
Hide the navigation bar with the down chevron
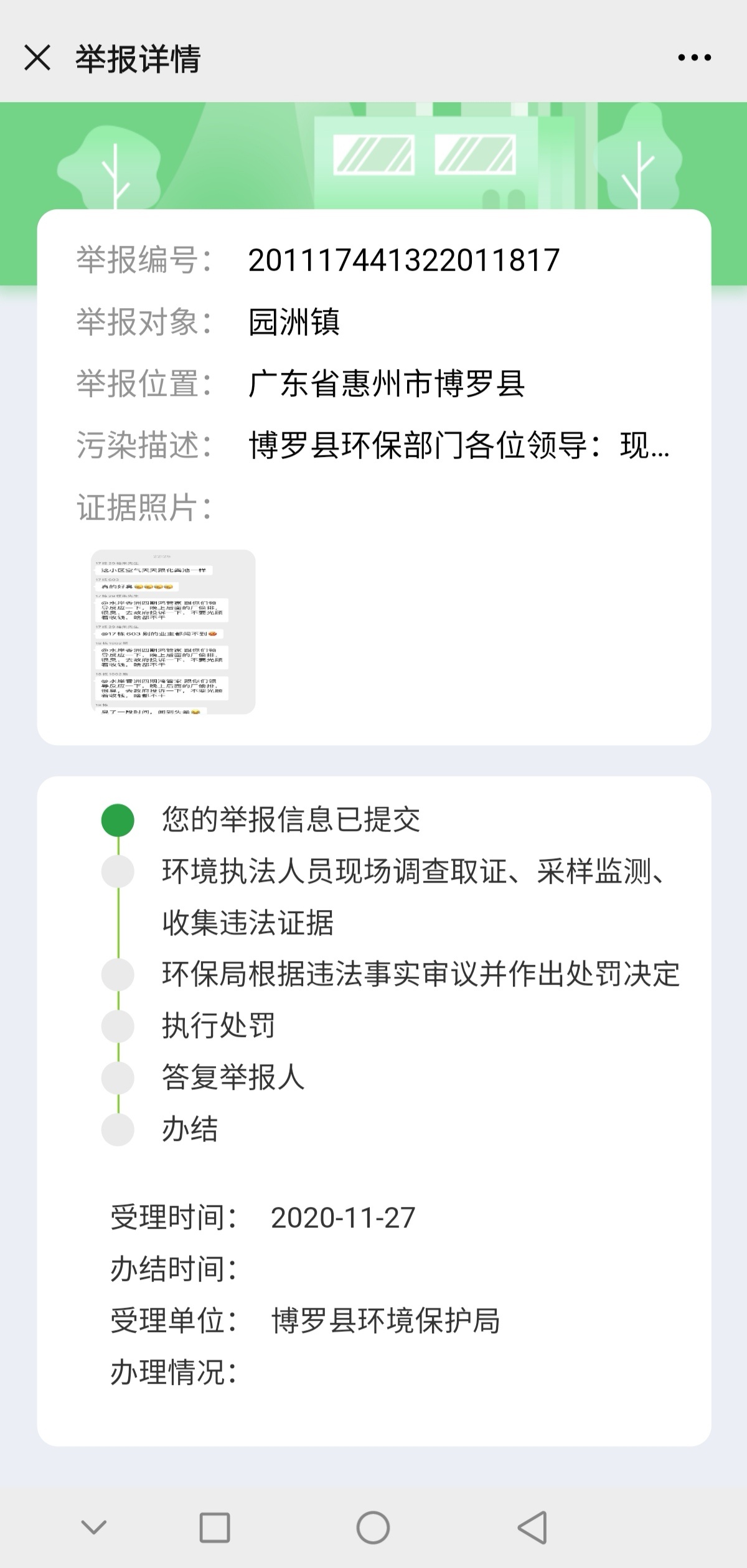pos(94,1528)
